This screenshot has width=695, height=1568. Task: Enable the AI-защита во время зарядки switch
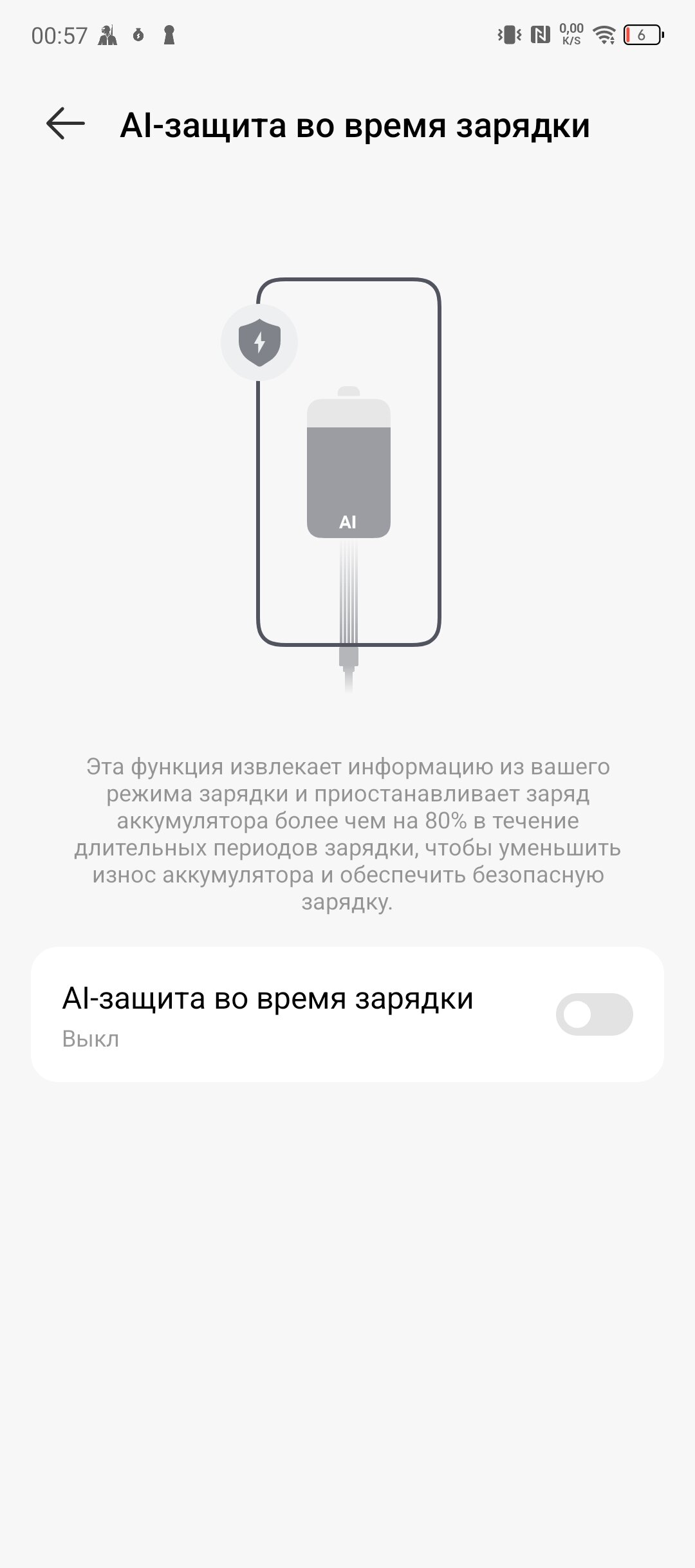[x=593, y=1014]
